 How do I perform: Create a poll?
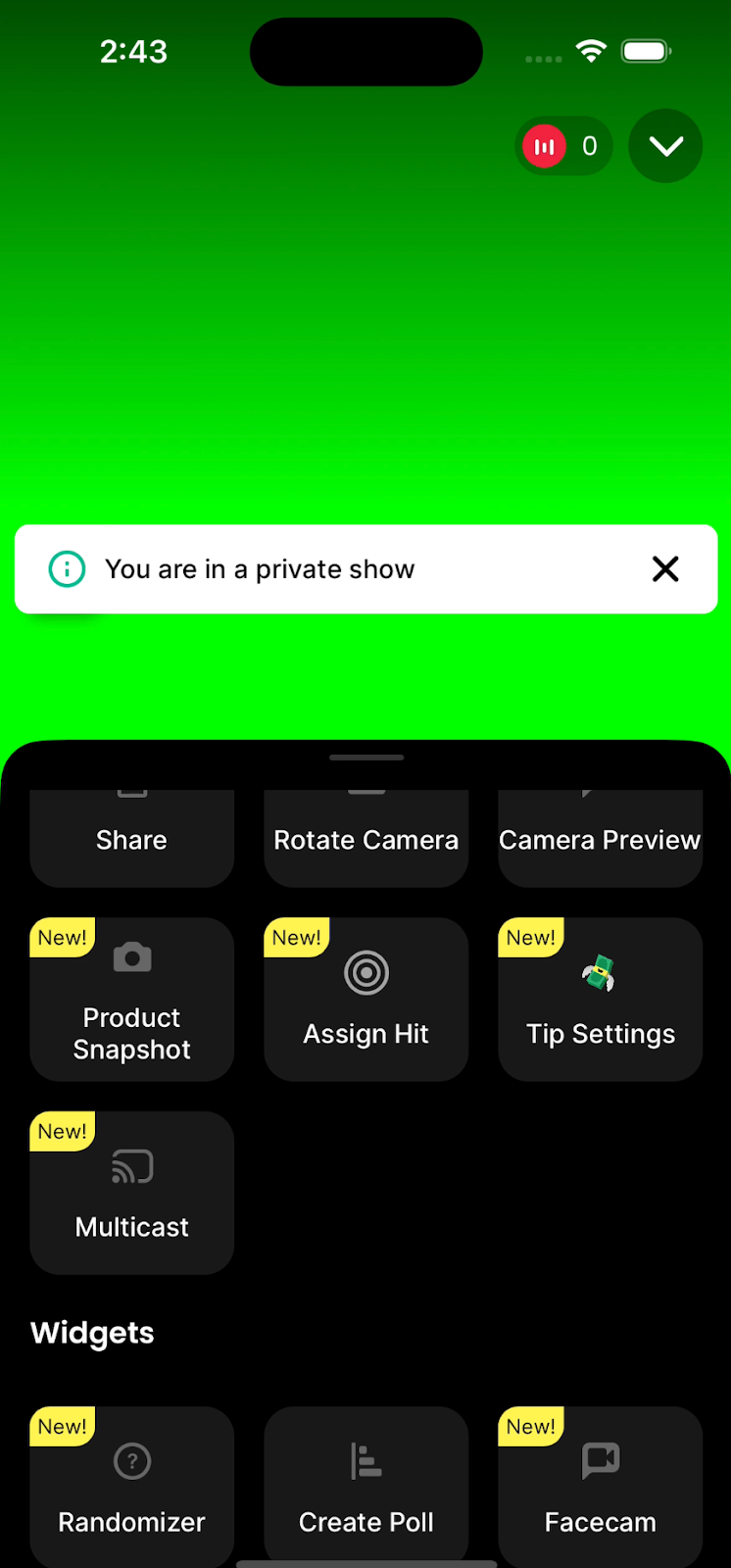coord(365,1486)
